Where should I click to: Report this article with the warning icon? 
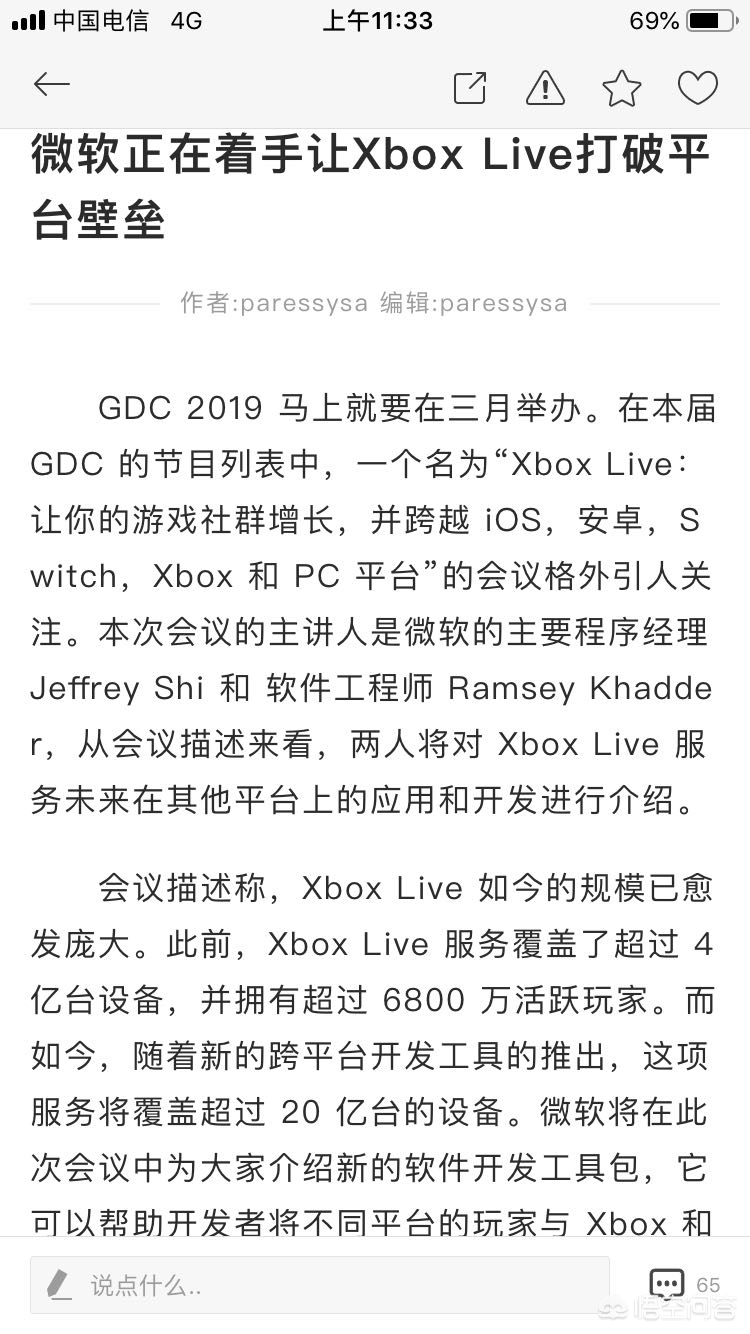(545, 88)
